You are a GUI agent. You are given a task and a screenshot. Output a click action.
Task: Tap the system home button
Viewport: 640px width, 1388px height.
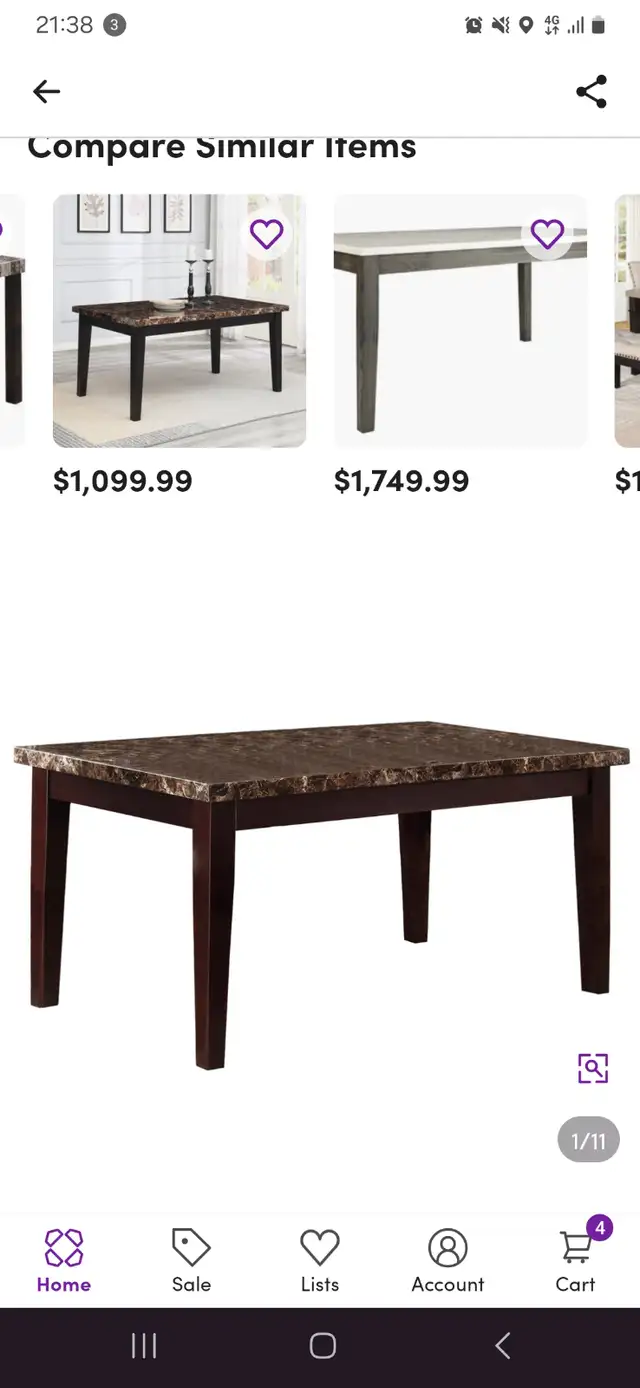pyautogui.click(x=322, y=1346)
